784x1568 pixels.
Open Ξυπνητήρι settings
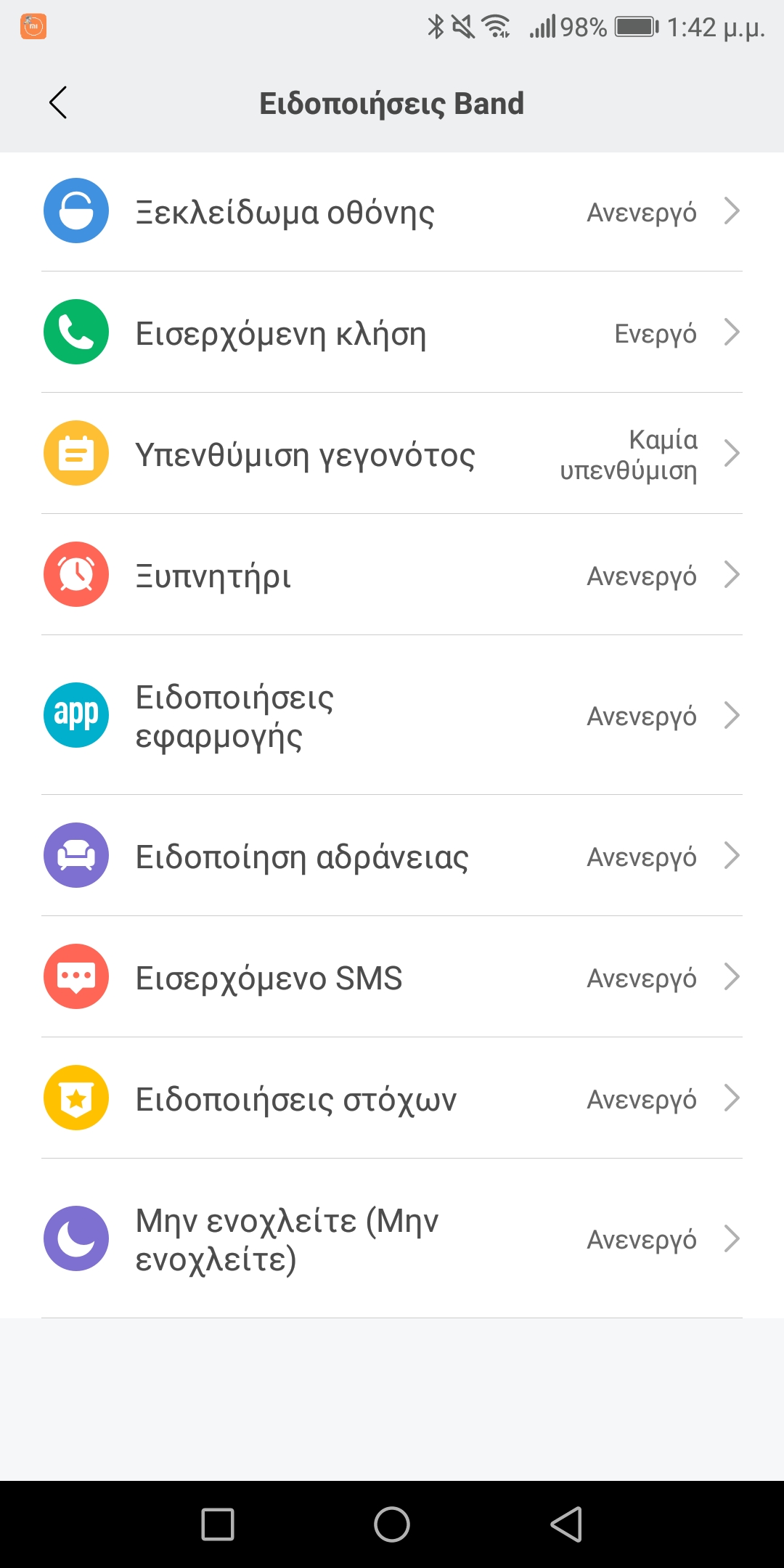point(392,576)
